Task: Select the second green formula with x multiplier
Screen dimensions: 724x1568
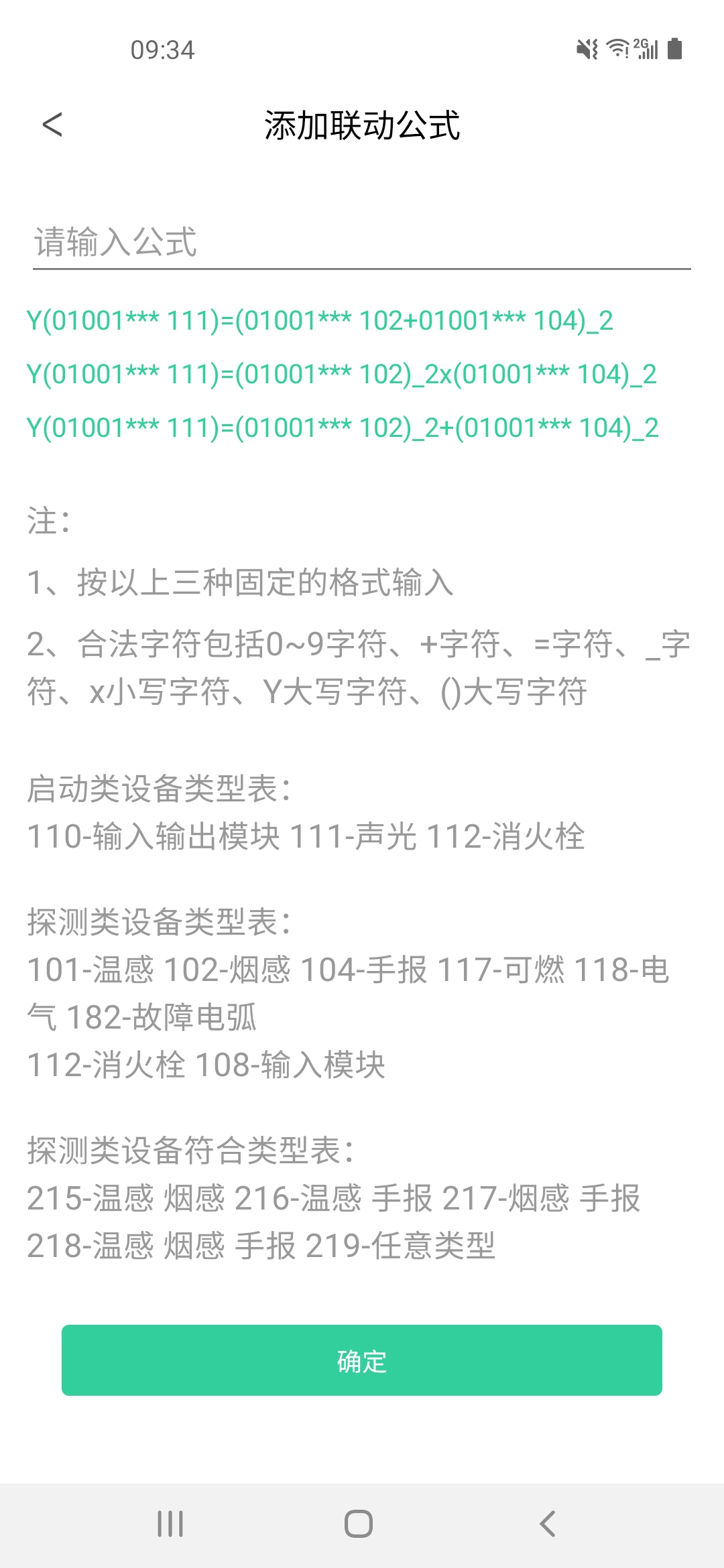Action: [x=342, y=374]
